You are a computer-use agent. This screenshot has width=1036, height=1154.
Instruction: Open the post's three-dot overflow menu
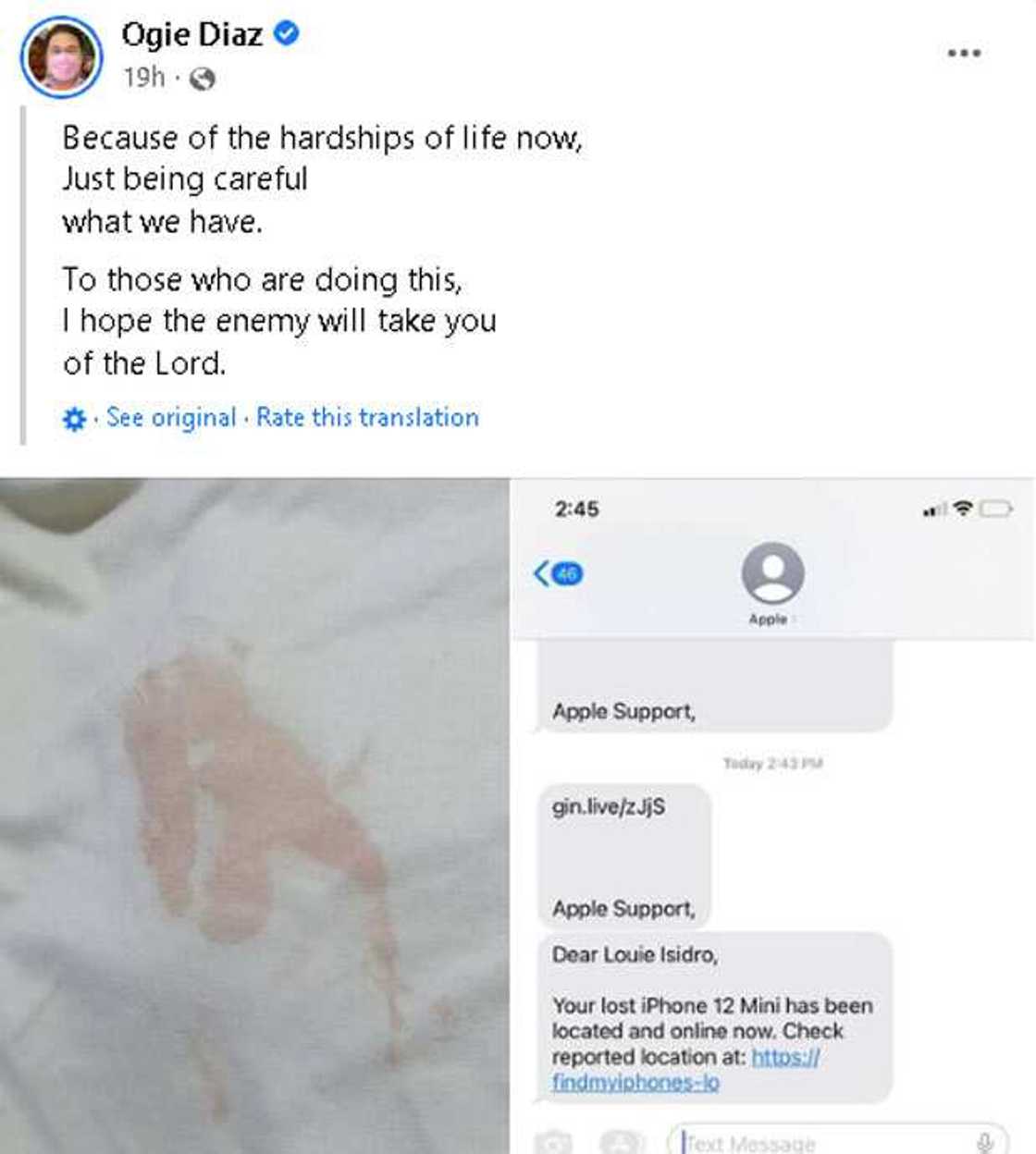[964, 53]
